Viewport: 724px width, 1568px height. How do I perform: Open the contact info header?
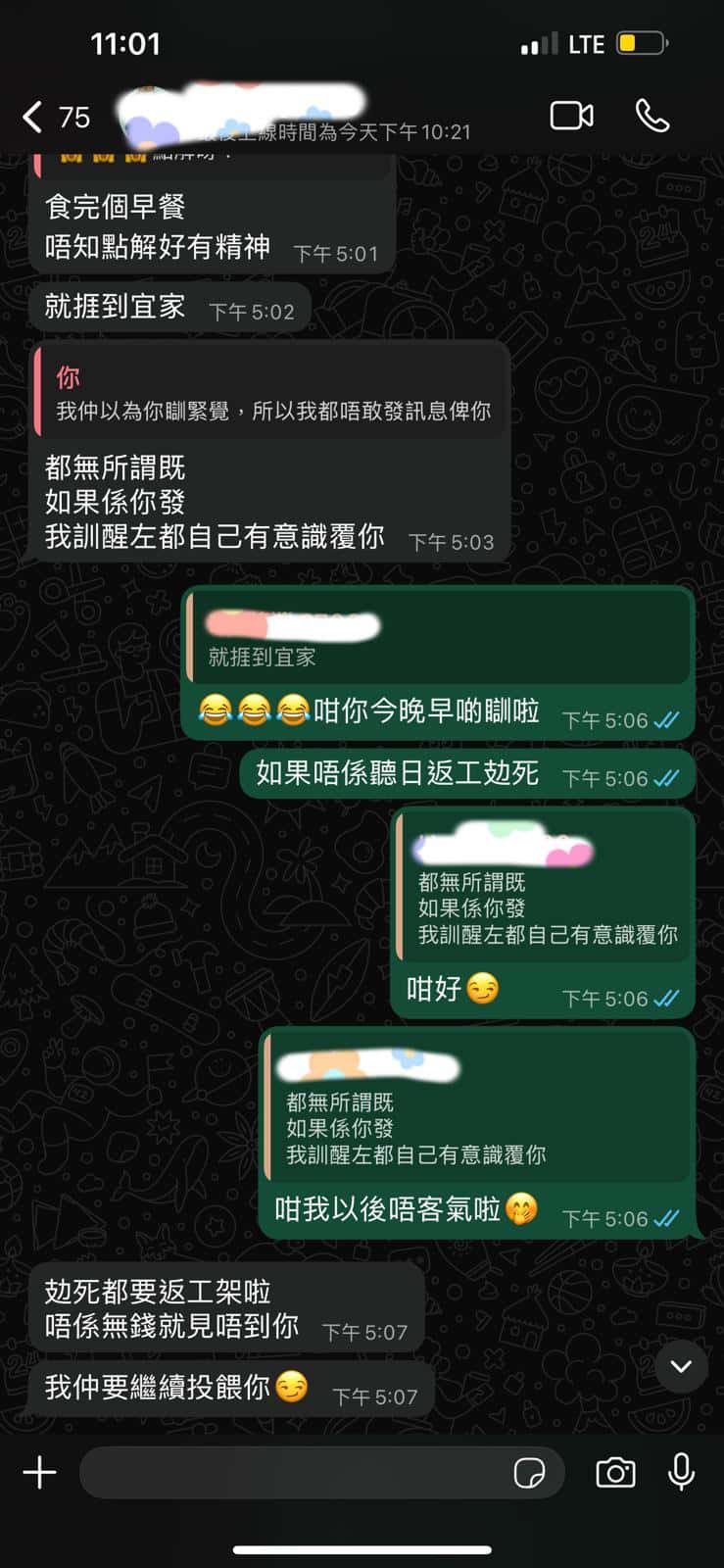pyautogui.click(x=294, y=116)
